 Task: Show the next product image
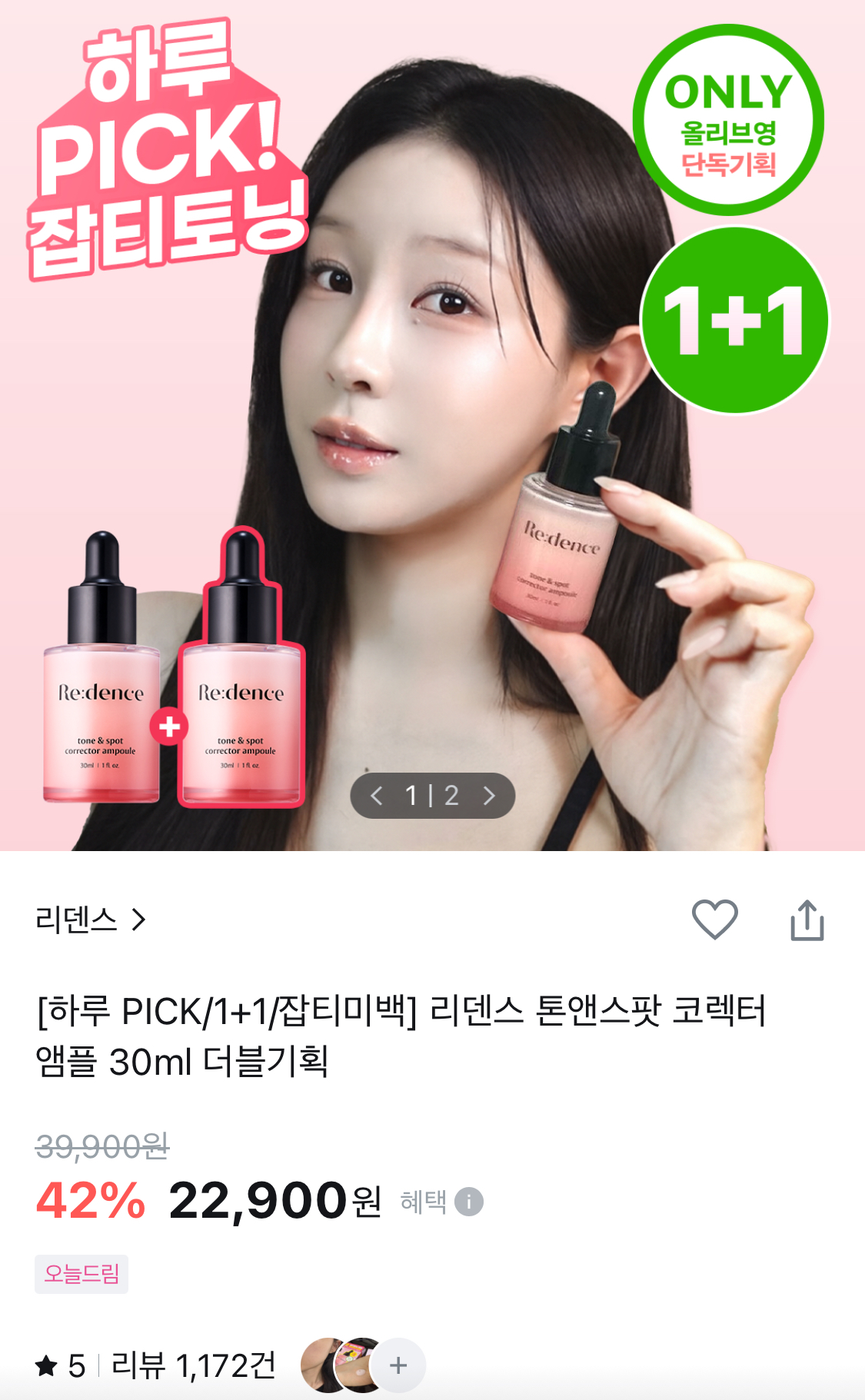489,796
